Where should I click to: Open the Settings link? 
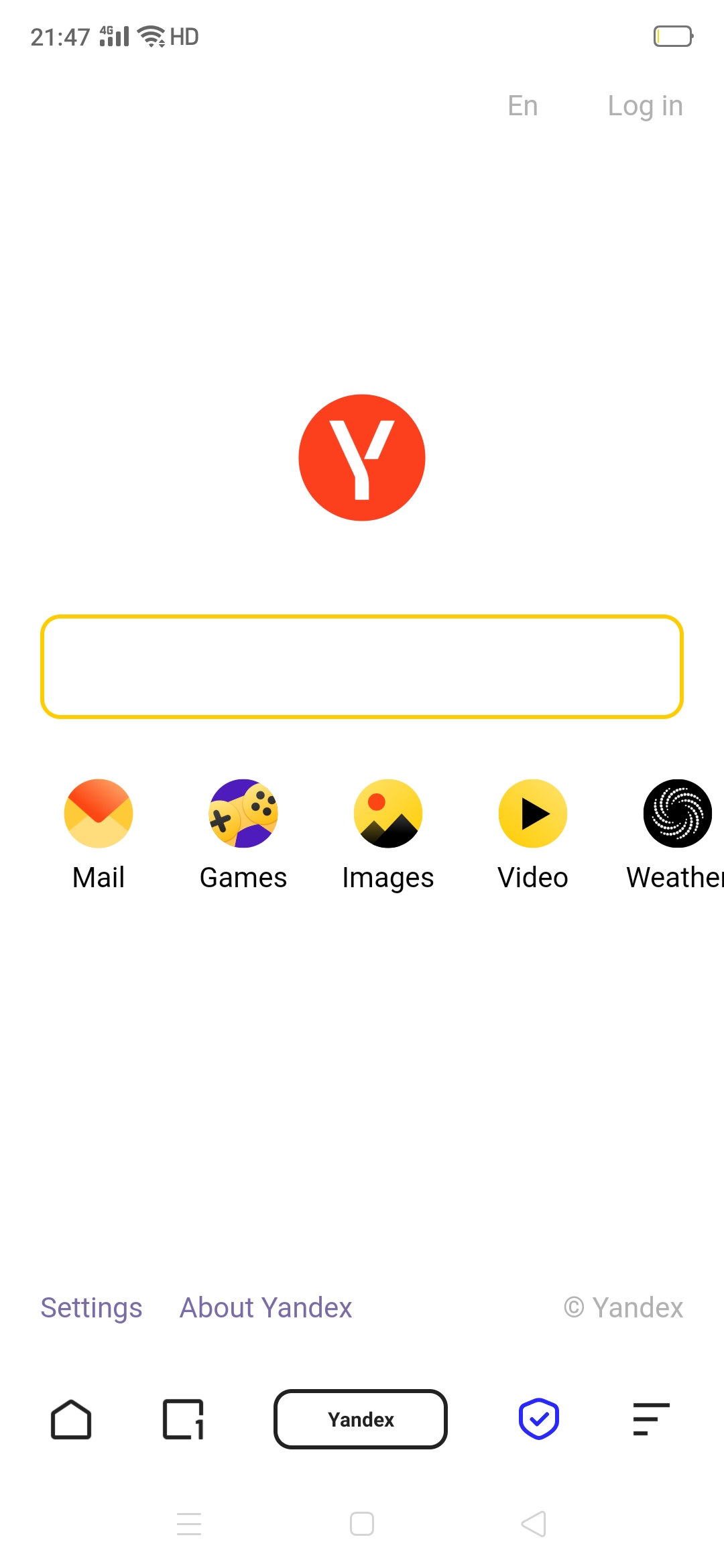[x=91, y=1307]
